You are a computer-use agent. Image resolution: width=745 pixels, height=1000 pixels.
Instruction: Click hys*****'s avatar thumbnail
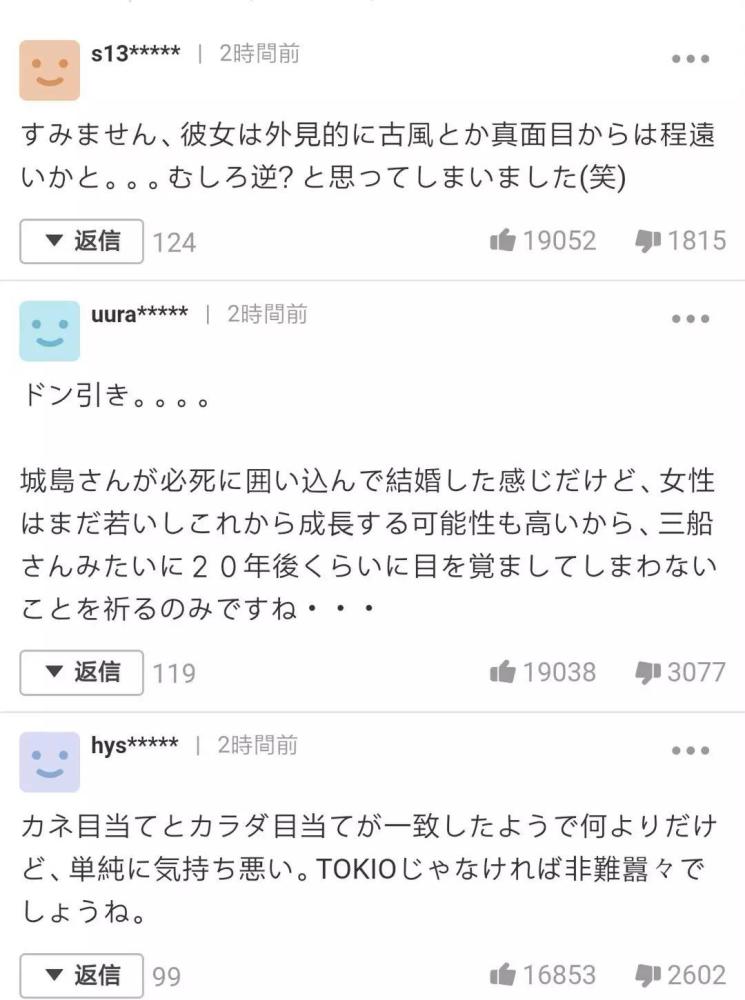49,761
